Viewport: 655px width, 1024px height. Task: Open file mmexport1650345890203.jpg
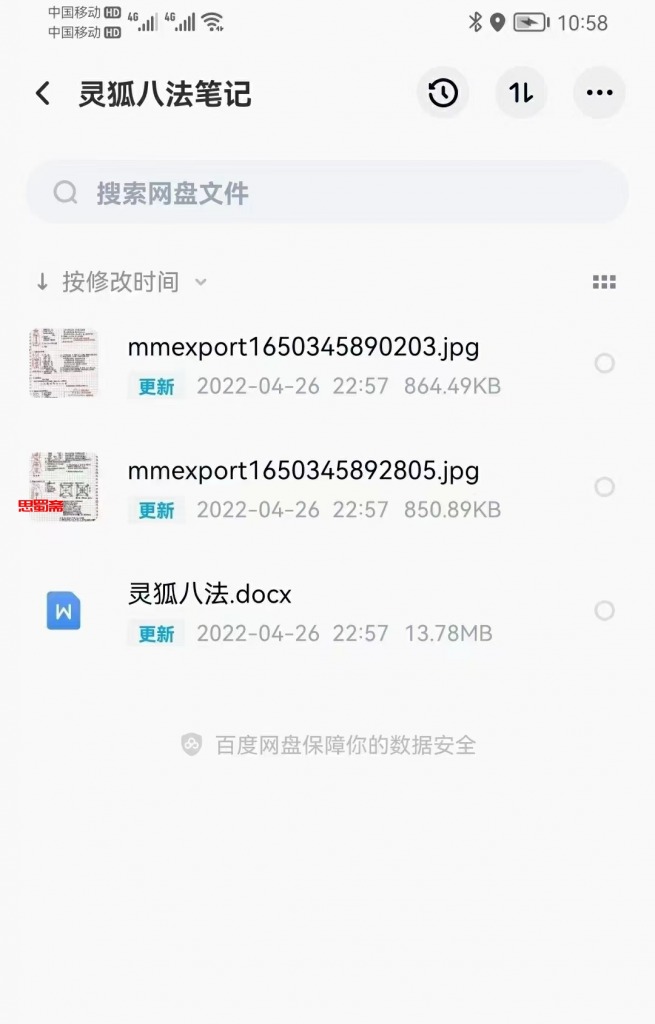coord(303,348)
